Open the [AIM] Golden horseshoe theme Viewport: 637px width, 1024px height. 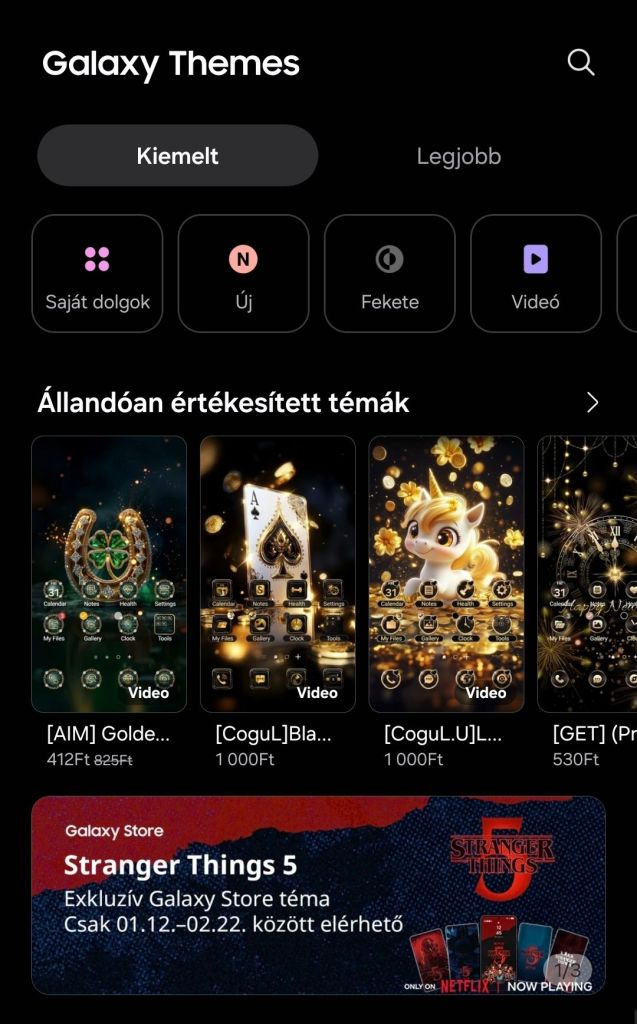click(x=109, y=573)
